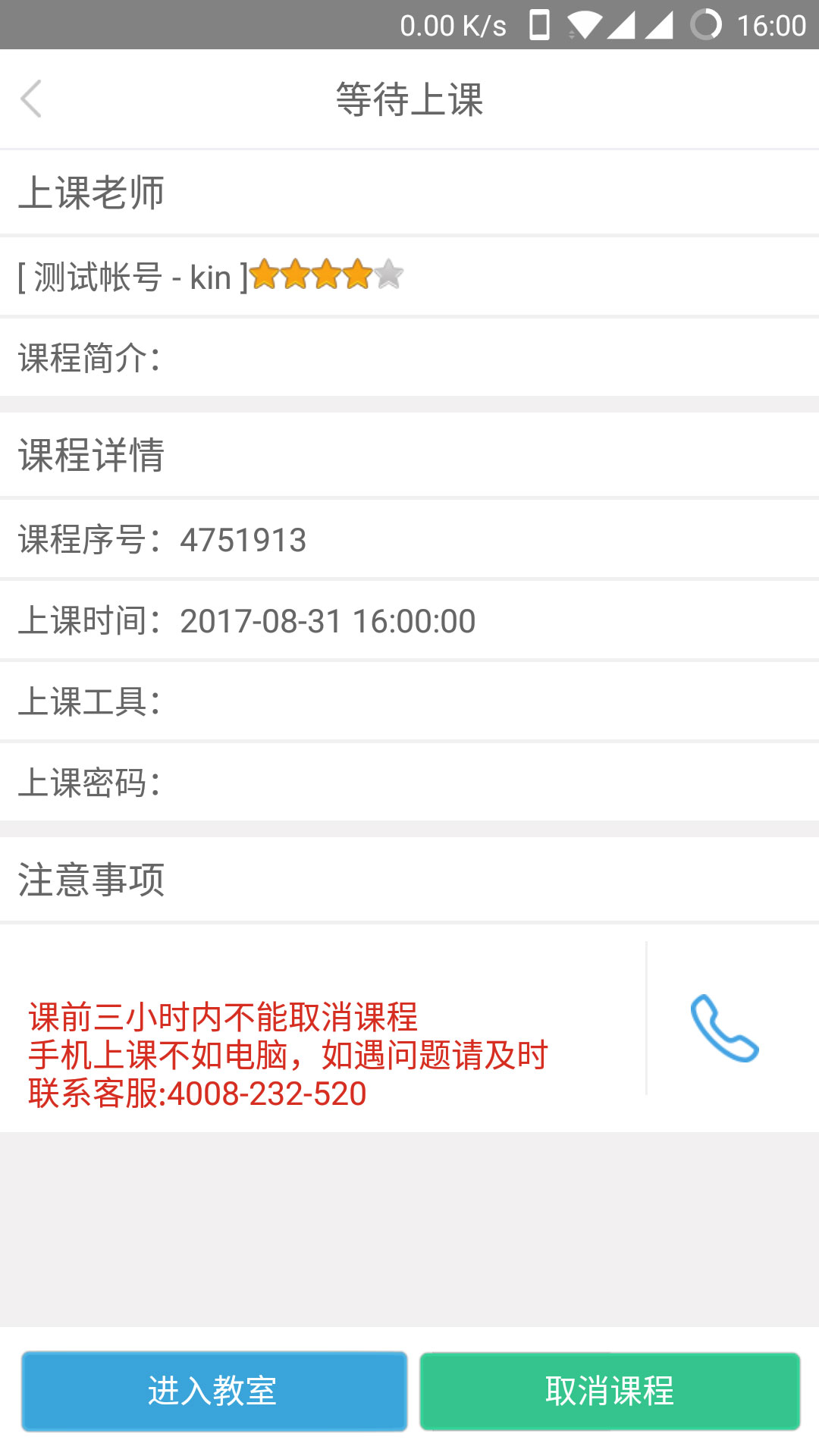This screenshot has width=819, height=1456.
Task: Tap 取消课程 to cancel the course
Action: [610, 1392]
